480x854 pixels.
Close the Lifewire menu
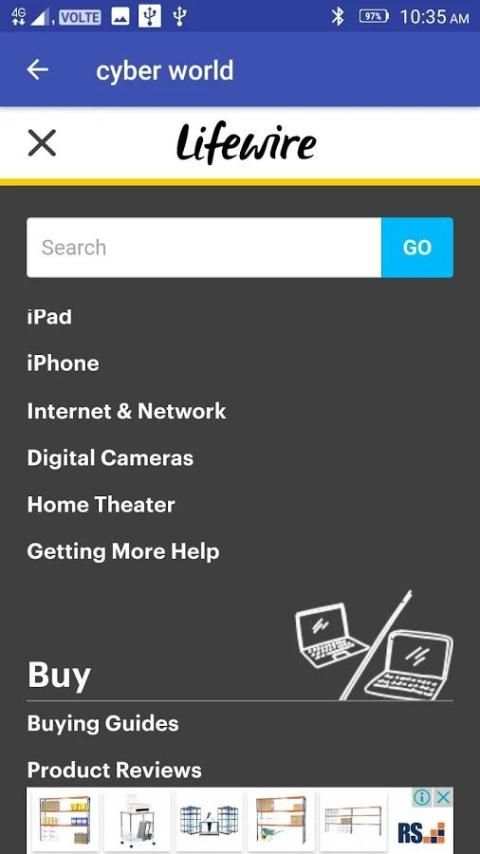point(42,143)
